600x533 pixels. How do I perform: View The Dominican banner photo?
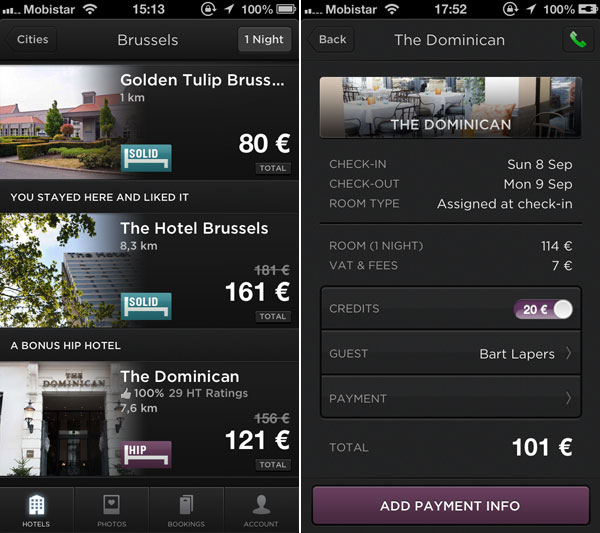pos(449,107)
